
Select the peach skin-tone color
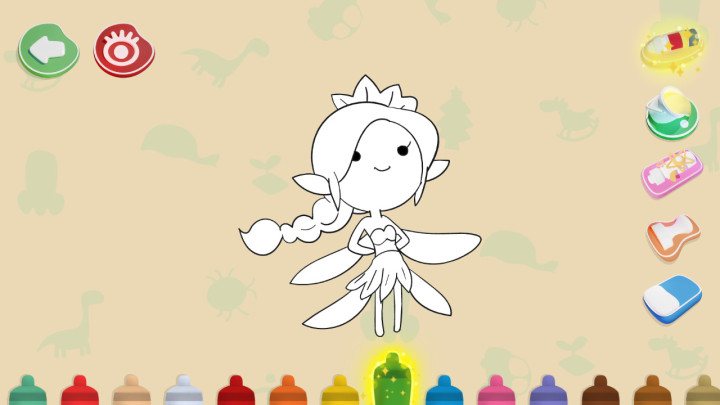pos(131,391)
